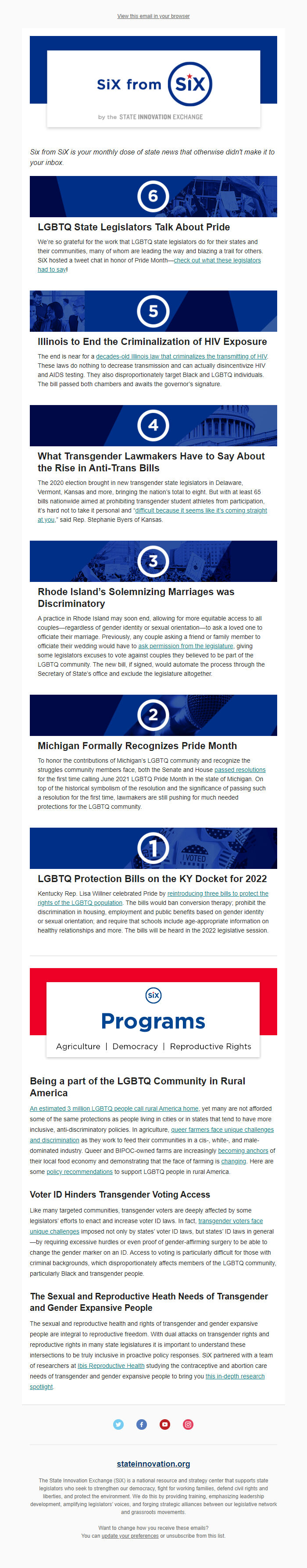Open View this email in your browser
Viewport: 307px width, 1568px height.
(153, 16)
